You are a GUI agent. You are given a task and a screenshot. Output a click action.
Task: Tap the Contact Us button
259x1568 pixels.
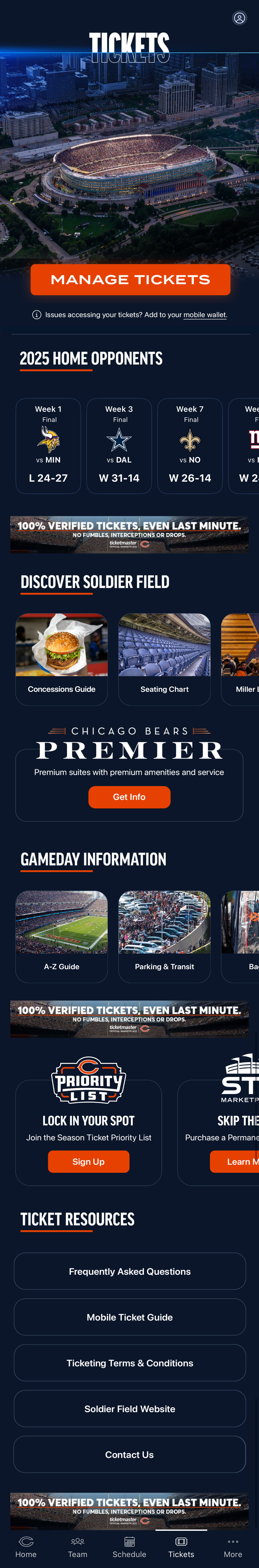coord(129,1454)
